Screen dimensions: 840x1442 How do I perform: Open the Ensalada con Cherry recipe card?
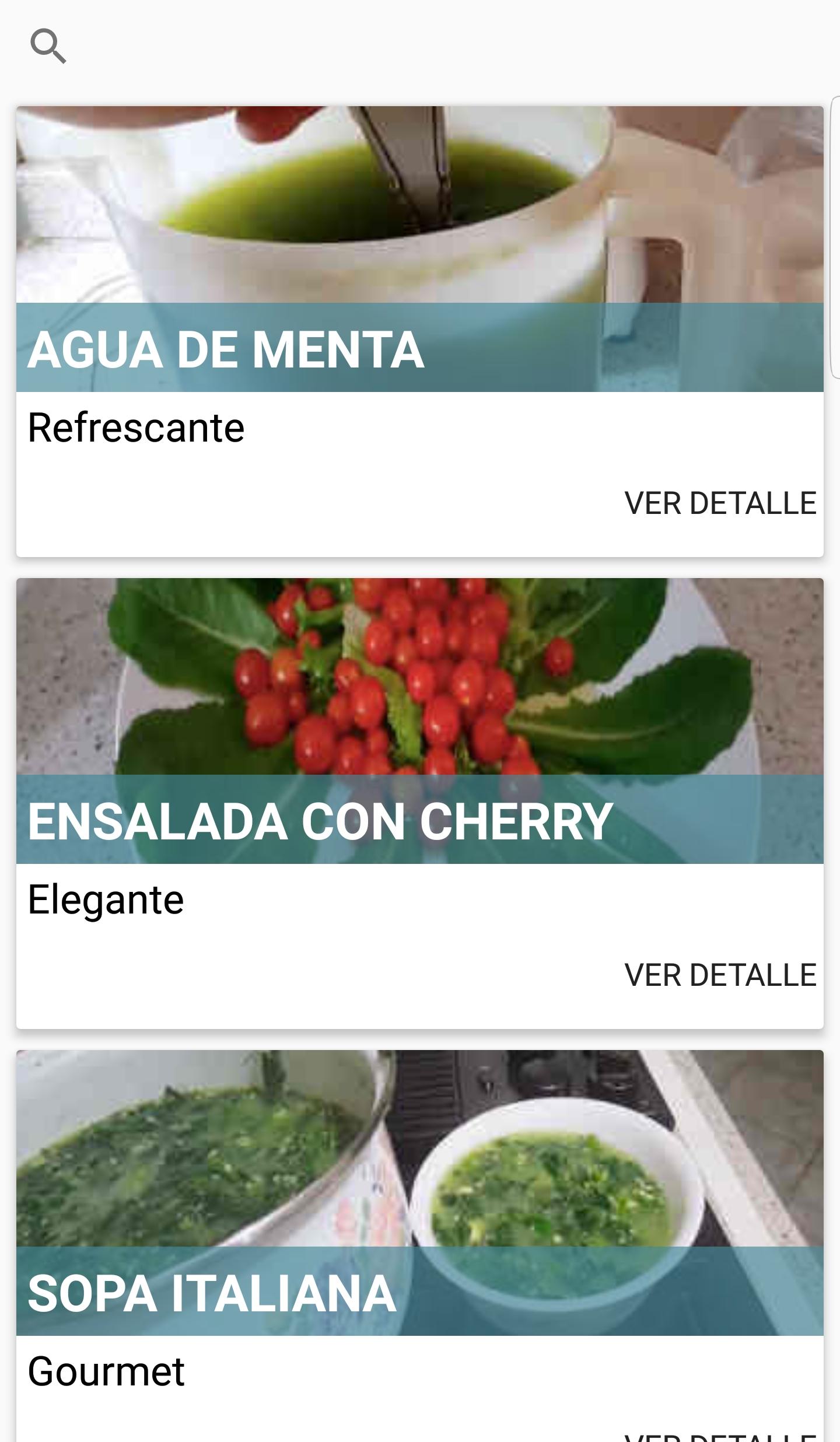[420, 723]
